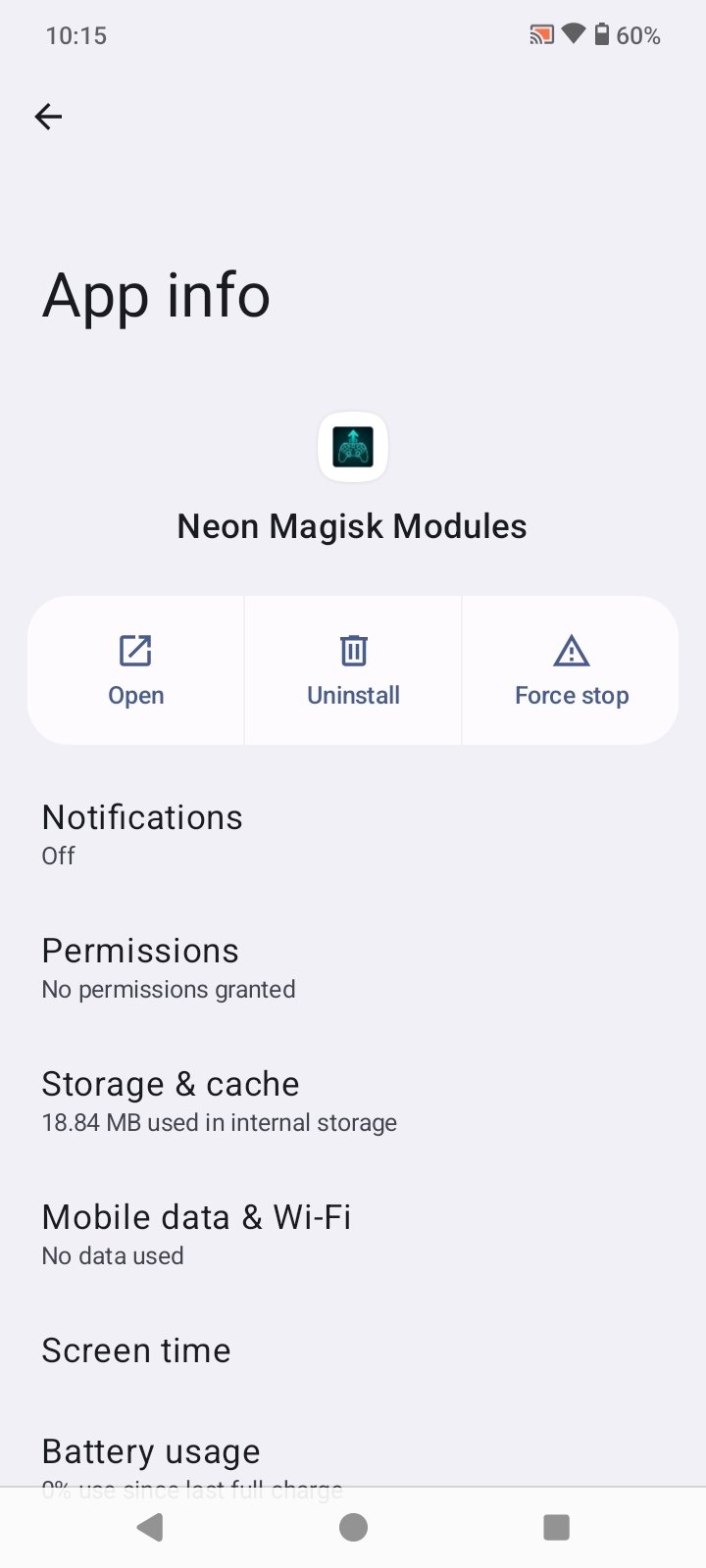Tap the back arrow at top left
706x1568 pixels.
pos(48,117)
